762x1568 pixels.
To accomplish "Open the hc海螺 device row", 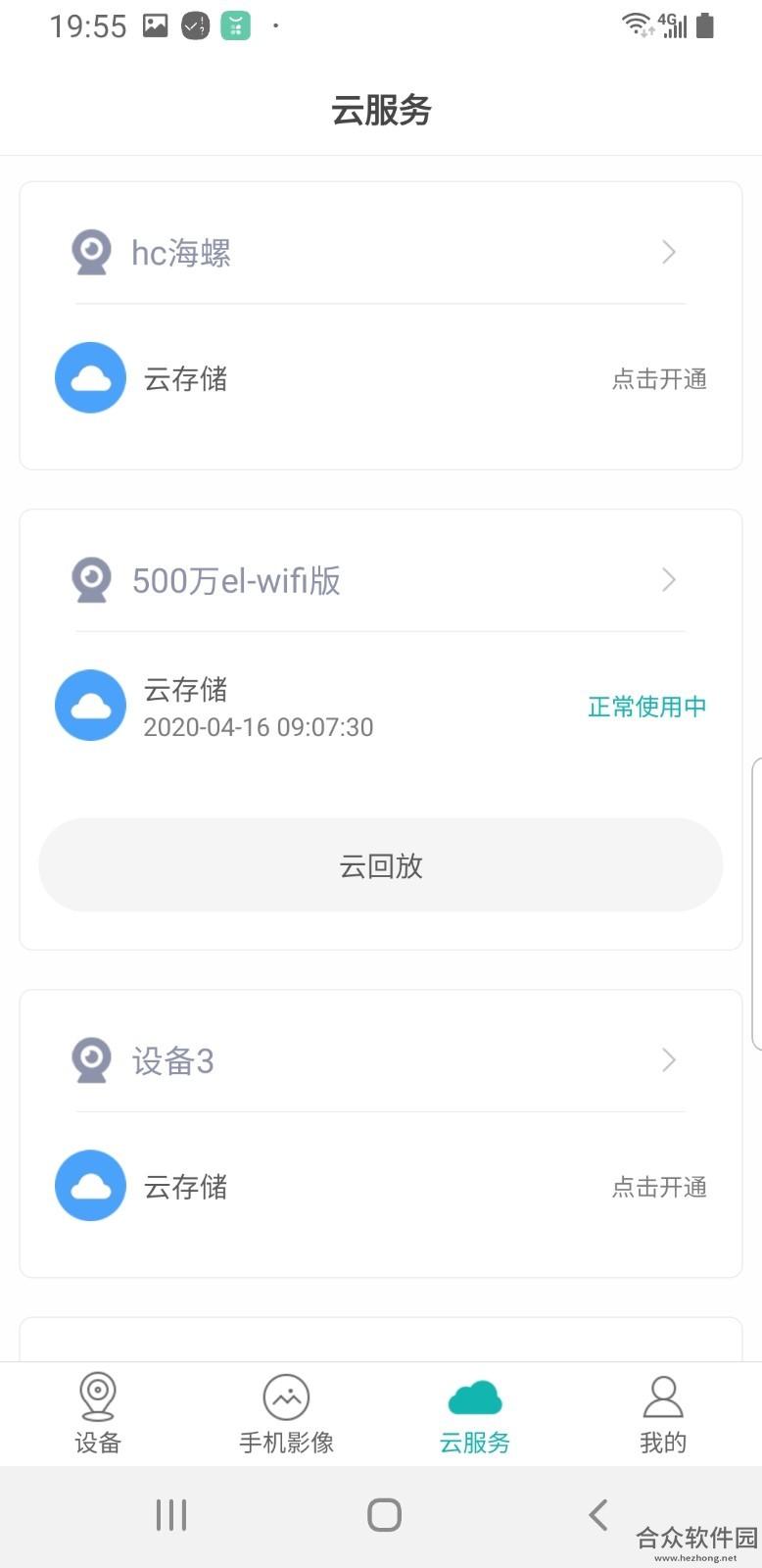I will 381,253.
